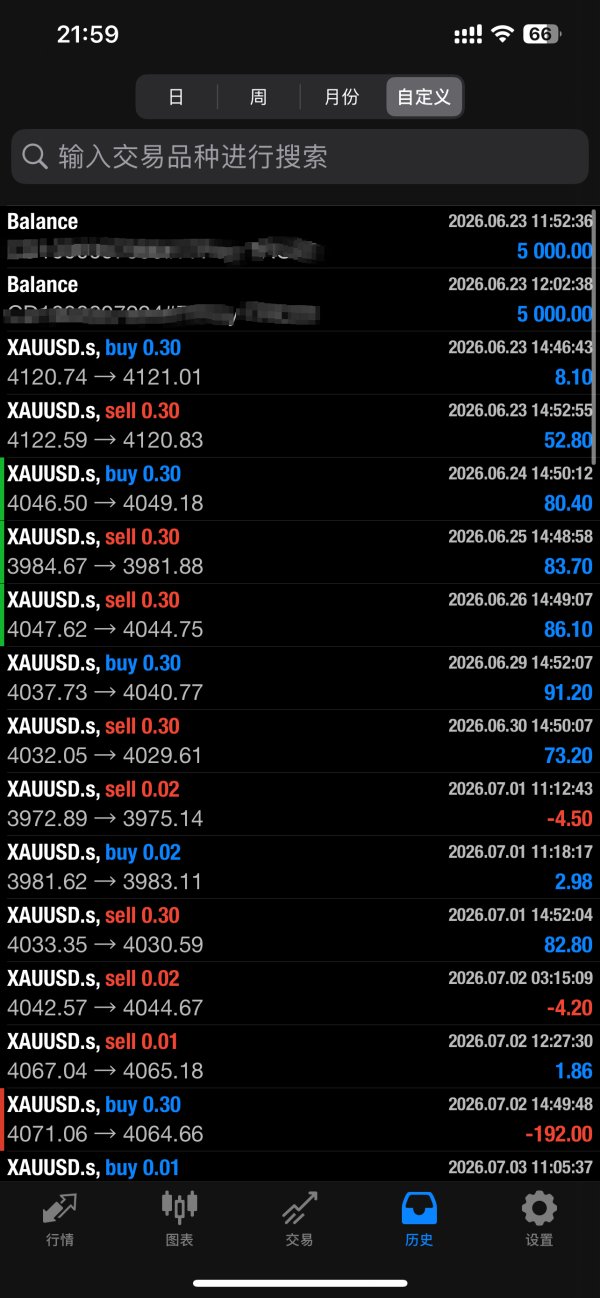Screen dimensions: 600x1298
Task: Open the -192.00 loss trade entry
Action: pyautogui.click(x=300, y=1119)
